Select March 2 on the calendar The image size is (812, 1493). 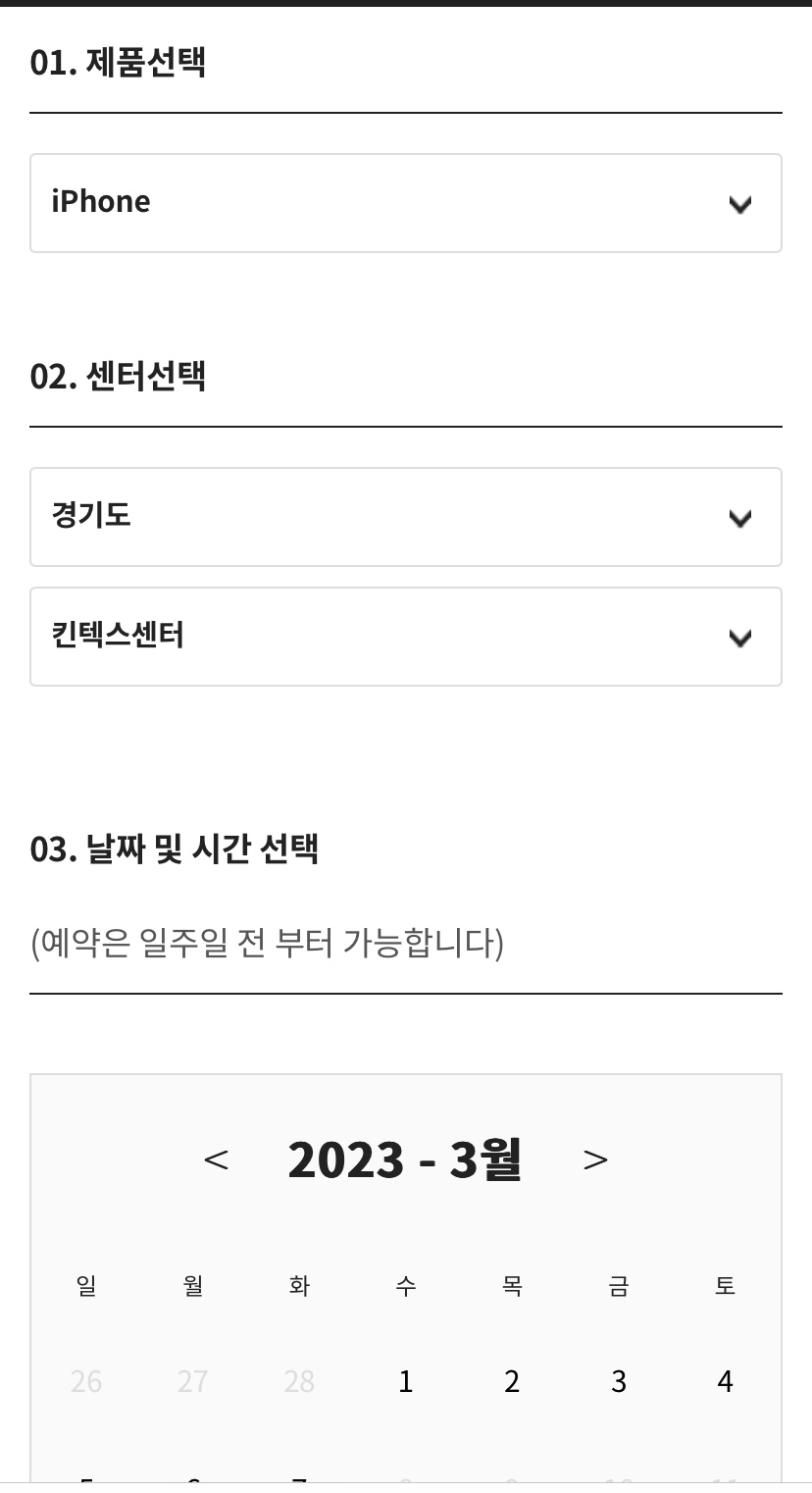click(512, 1381)
